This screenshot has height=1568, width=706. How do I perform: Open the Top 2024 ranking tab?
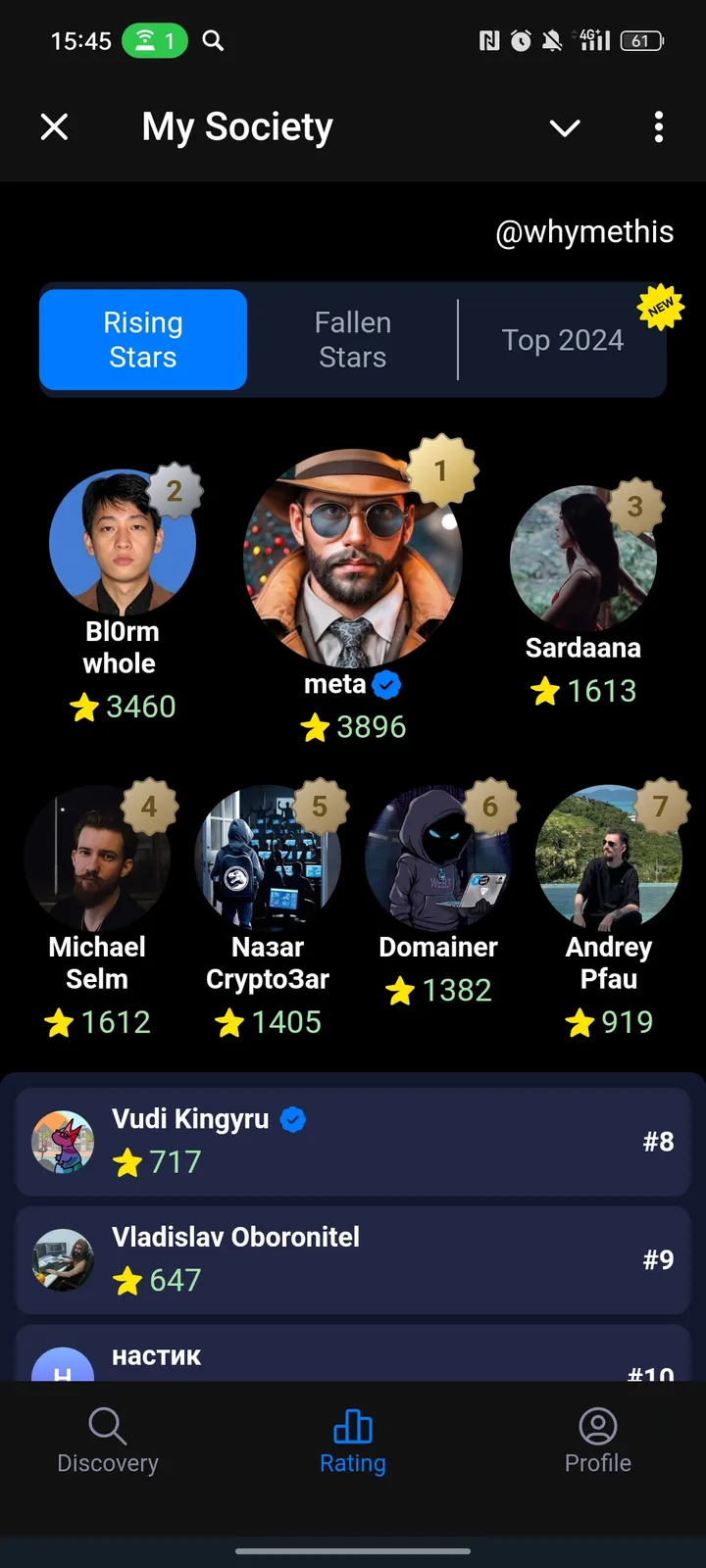tap(563, 339)
